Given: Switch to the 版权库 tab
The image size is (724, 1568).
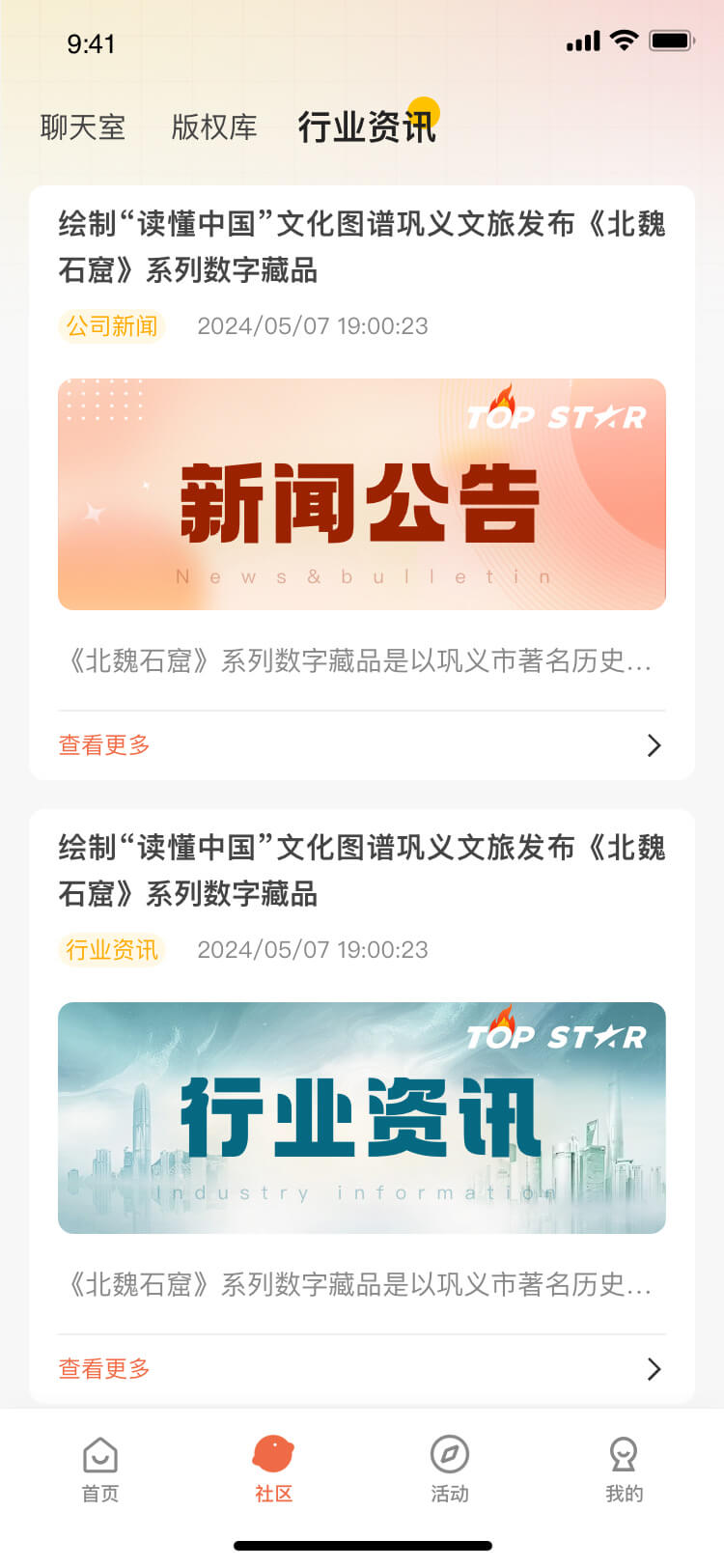Looking at the screenshot, I should coord(214,127).
